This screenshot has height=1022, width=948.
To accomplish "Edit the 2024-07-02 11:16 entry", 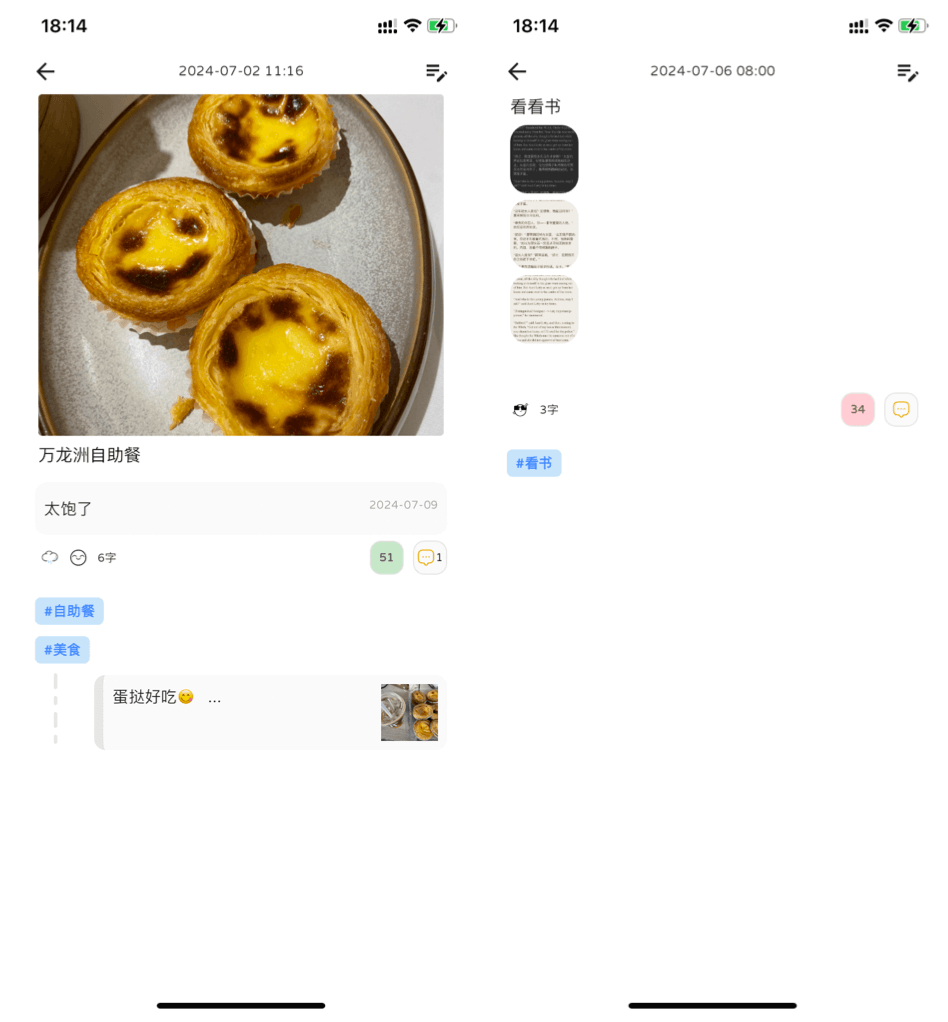I will pos(436,71).
